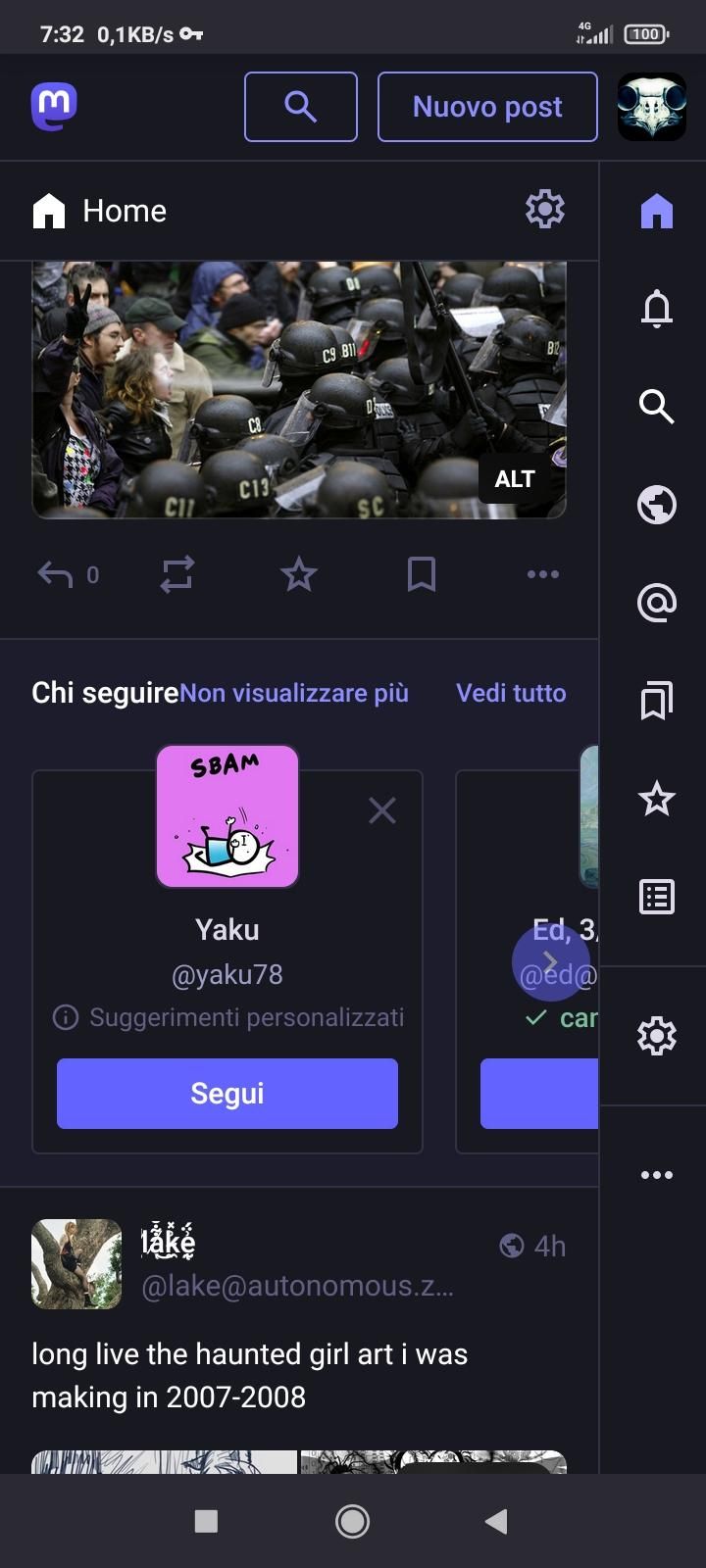Open search from the top bar button
The image size is (706, 1568).
pos(300,106)
